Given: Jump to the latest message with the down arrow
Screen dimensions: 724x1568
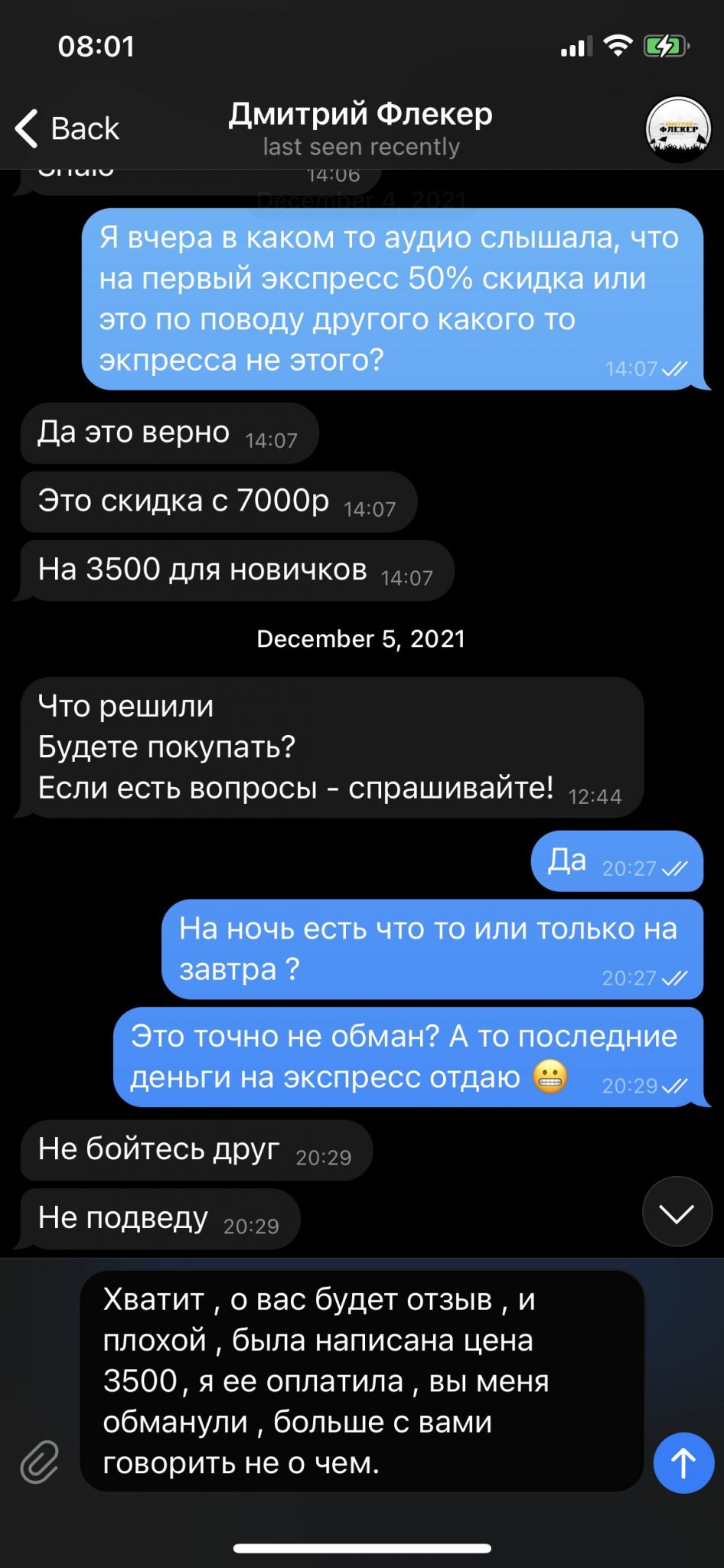Looking at the screenshot, I should pyautogui.click(x=677, y=1211).
